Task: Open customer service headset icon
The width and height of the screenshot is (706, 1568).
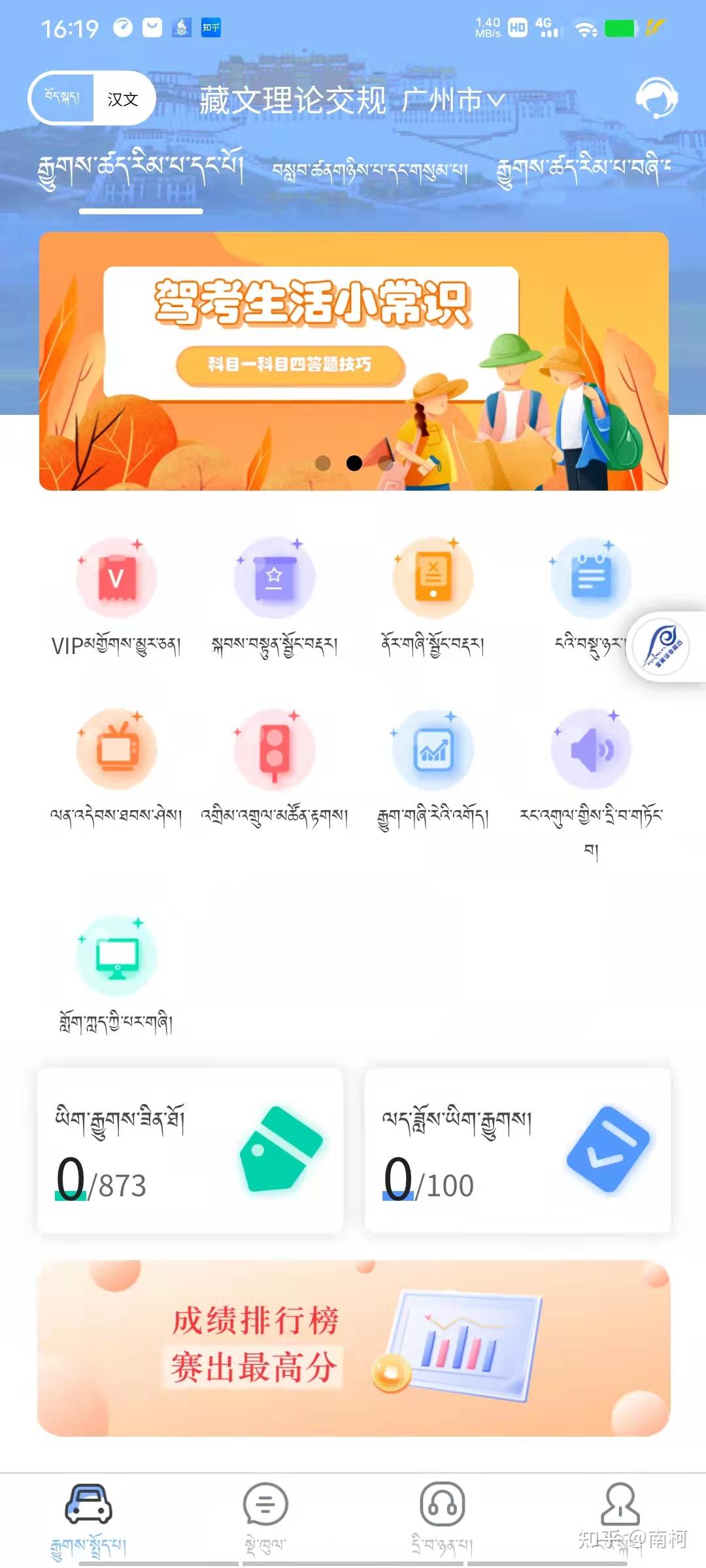Action: tap(656, 98)
